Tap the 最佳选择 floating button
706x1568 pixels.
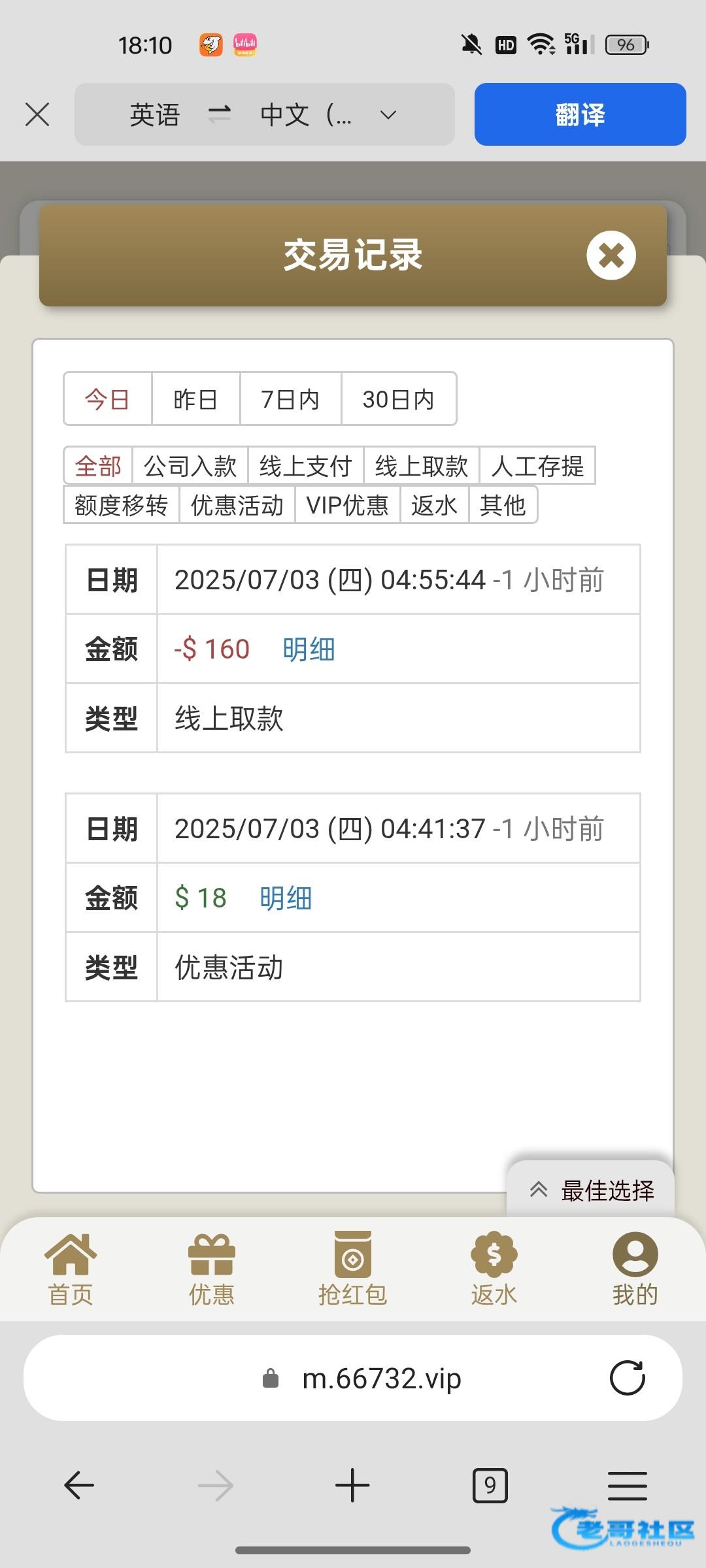(591, 1190)
